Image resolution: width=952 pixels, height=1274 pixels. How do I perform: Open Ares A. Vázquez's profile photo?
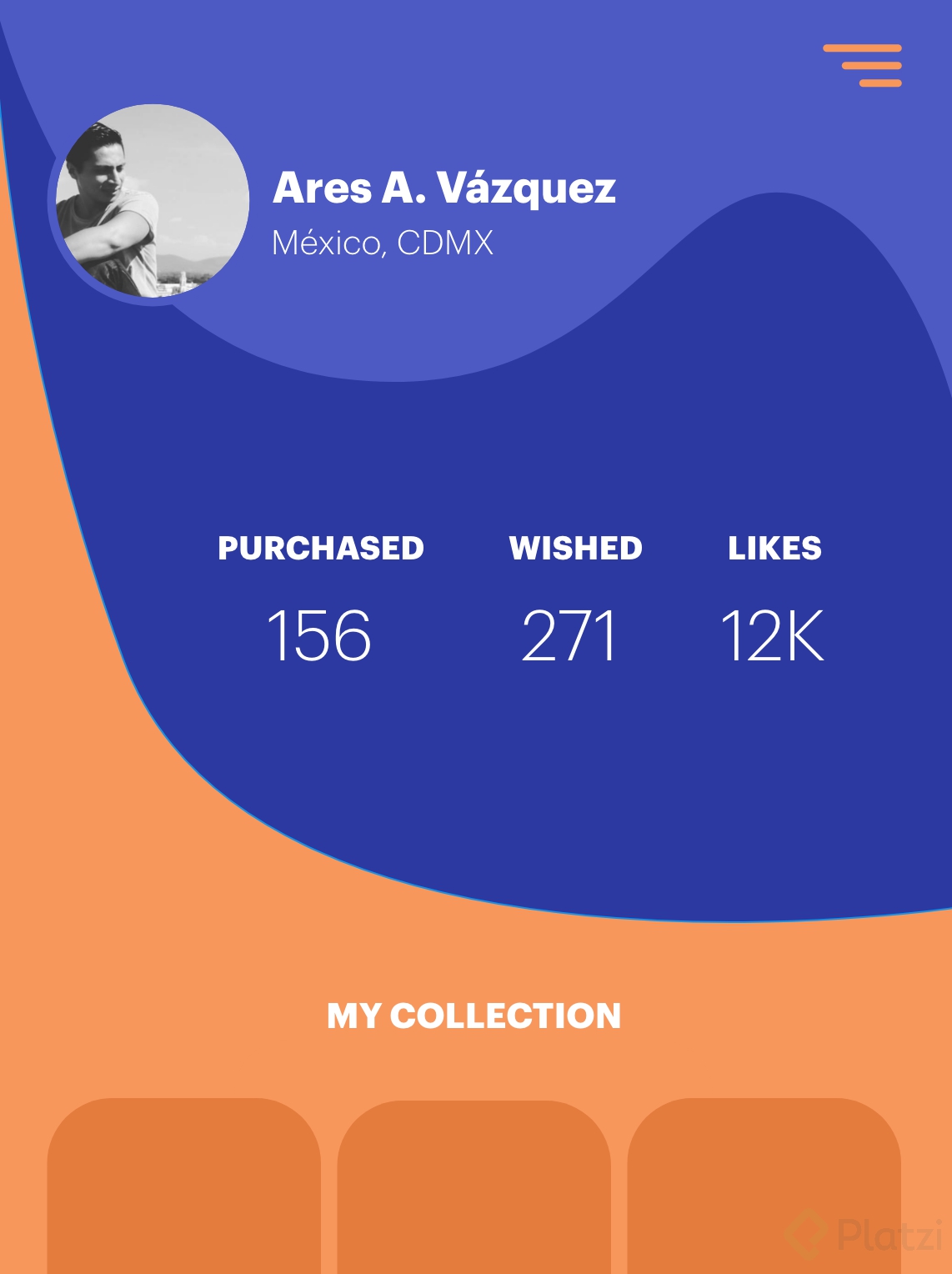pyautogui.click(x=152, y=201)
